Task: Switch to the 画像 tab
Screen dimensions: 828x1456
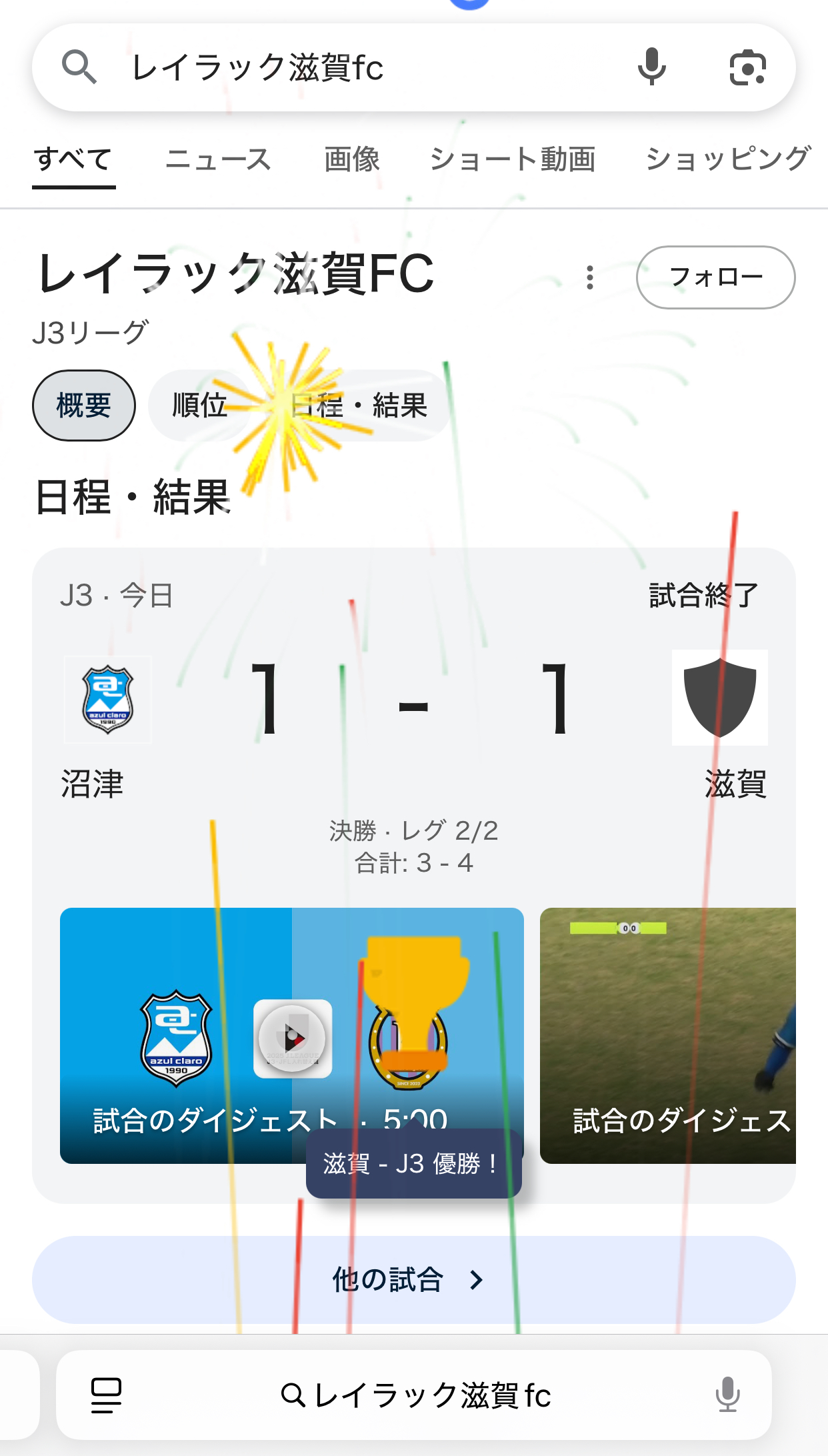Action: click(x=352, y=160)
